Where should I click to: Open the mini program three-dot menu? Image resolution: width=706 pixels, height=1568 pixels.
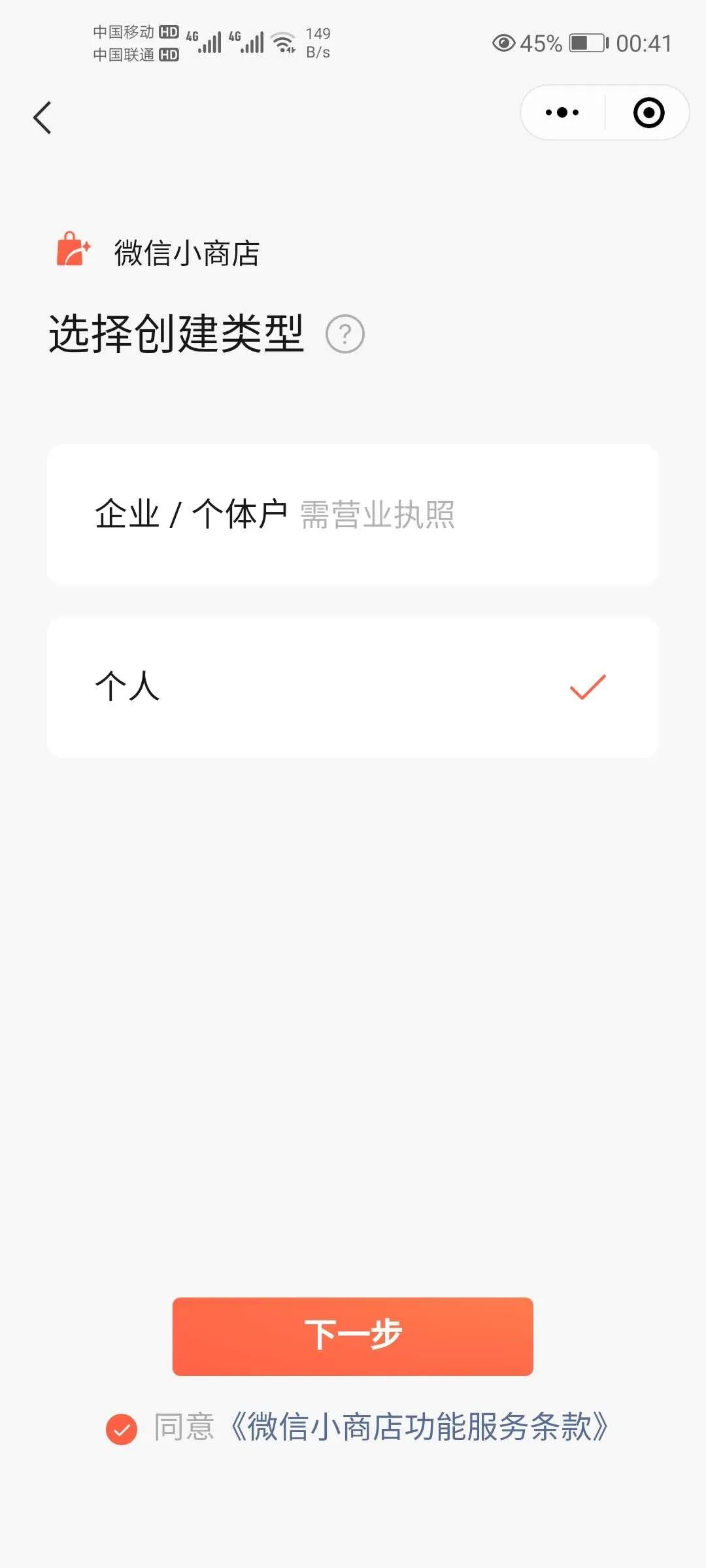[562, 112]
